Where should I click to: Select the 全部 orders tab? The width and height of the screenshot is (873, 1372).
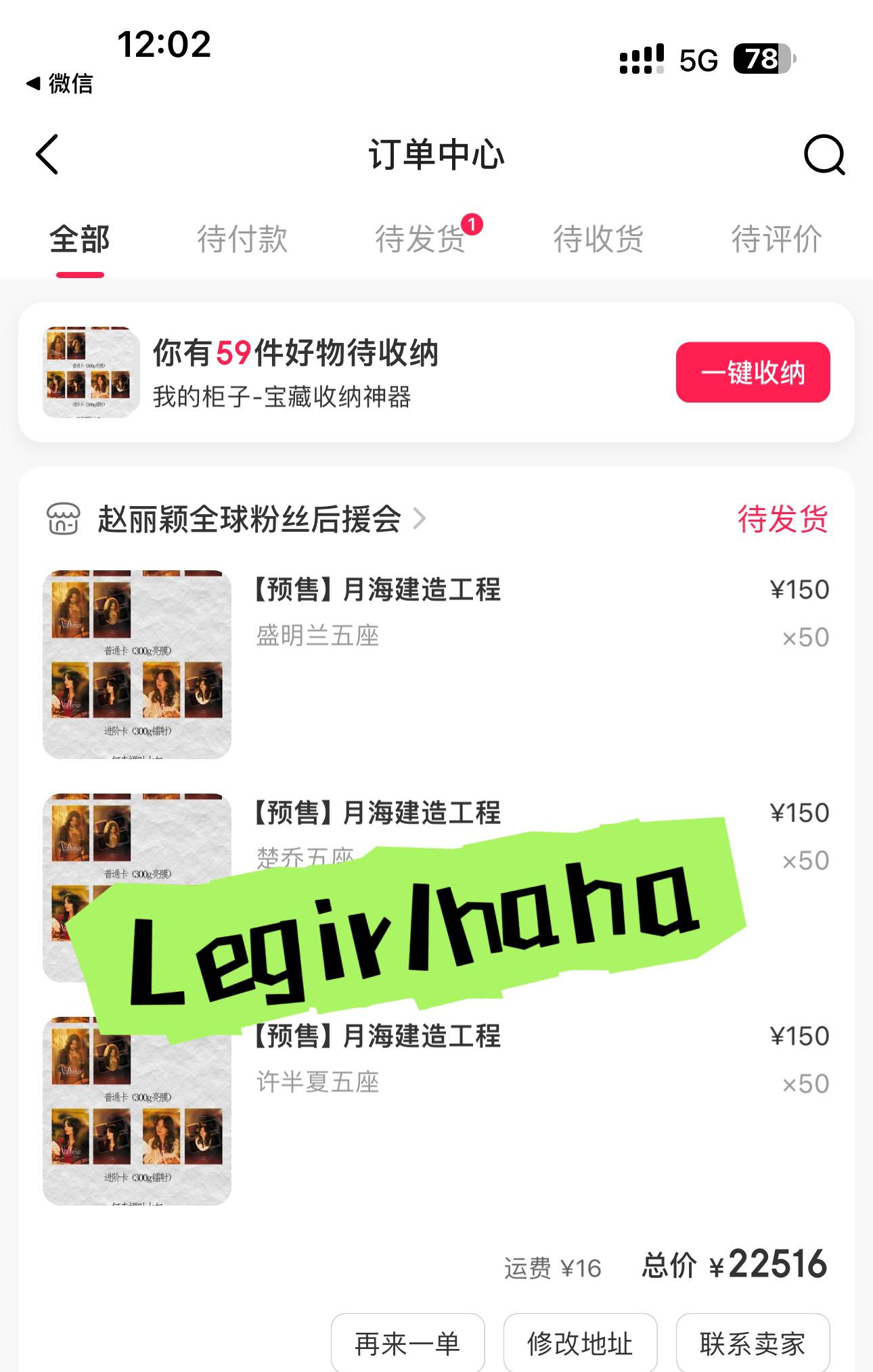click(80, 239)
